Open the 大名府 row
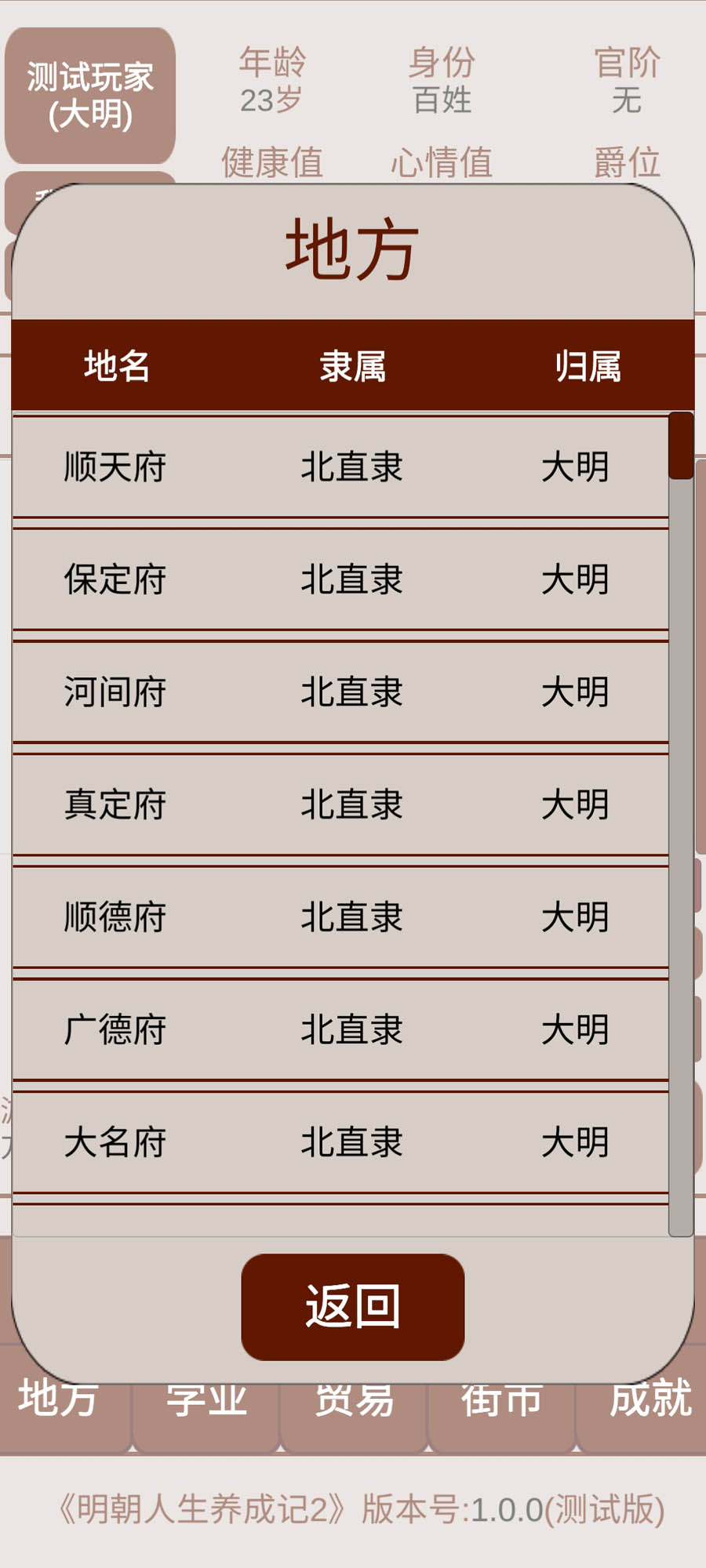Screen dimensions: 706x1568 coord(340,1142)
